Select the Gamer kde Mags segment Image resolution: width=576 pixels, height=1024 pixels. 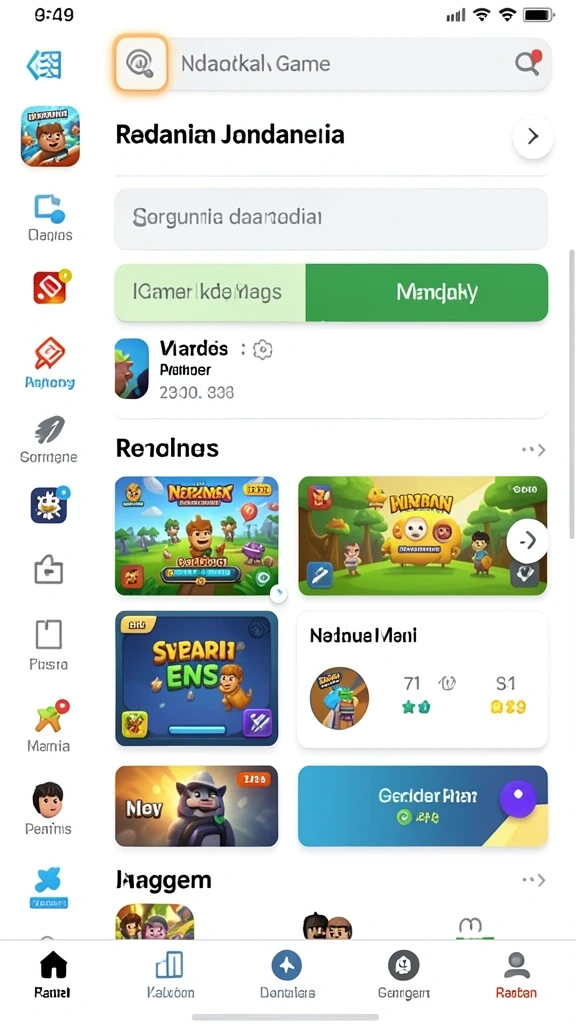(x=210, y=292)
